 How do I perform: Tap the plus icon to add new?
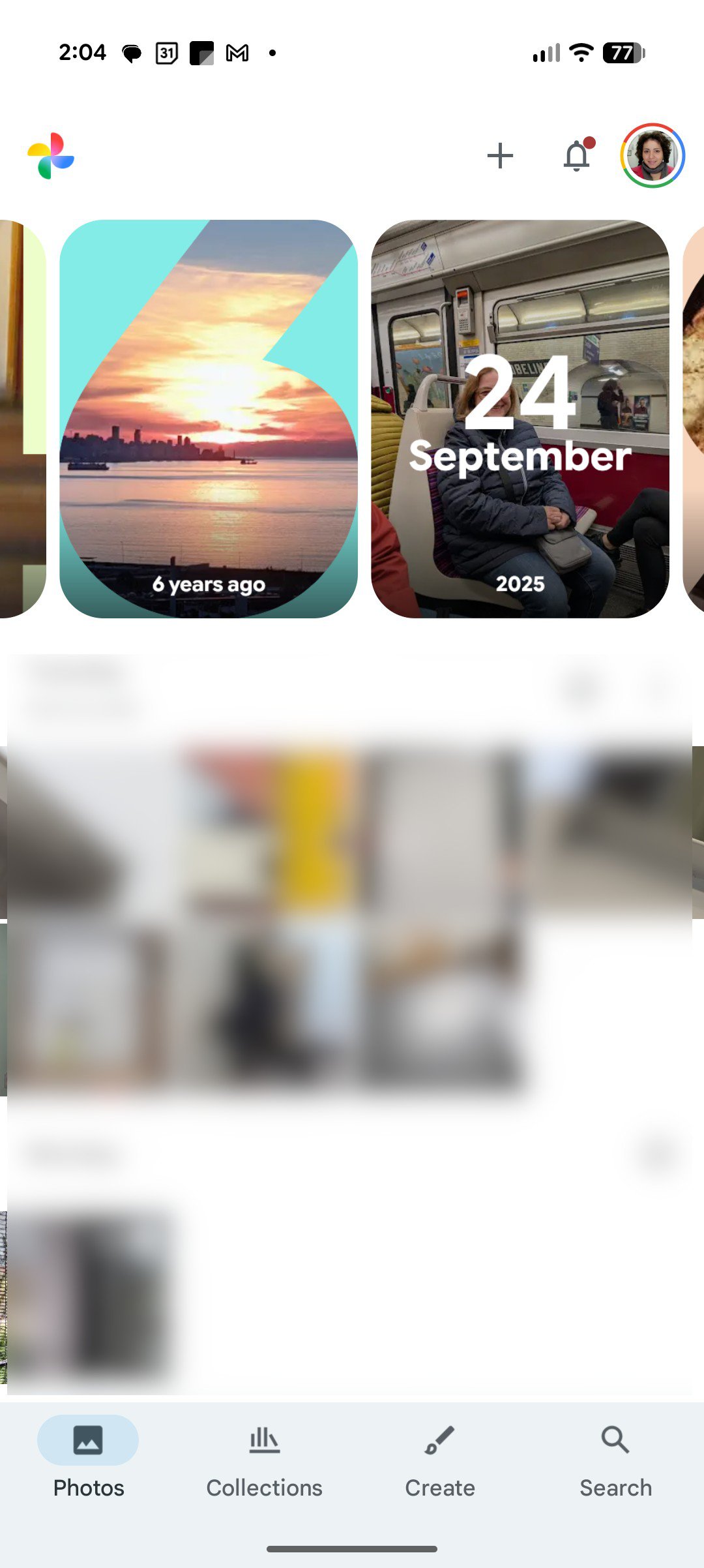500,156
